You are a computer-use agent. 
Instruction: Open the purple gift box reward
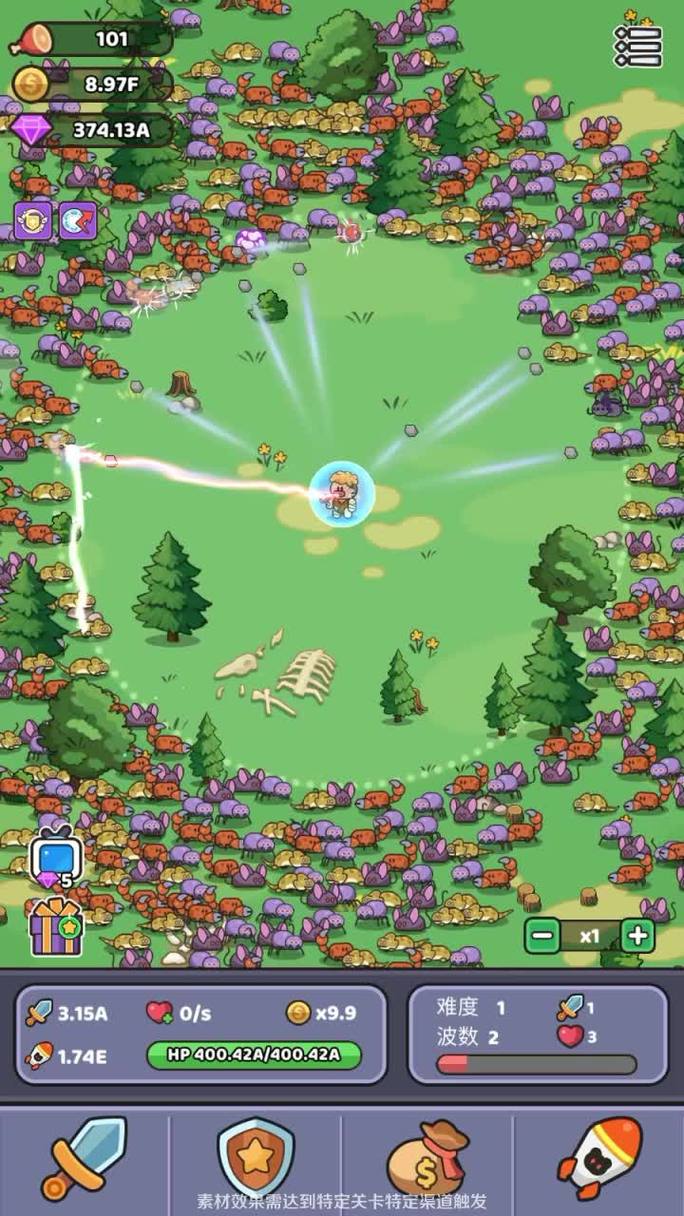(56, 926)
